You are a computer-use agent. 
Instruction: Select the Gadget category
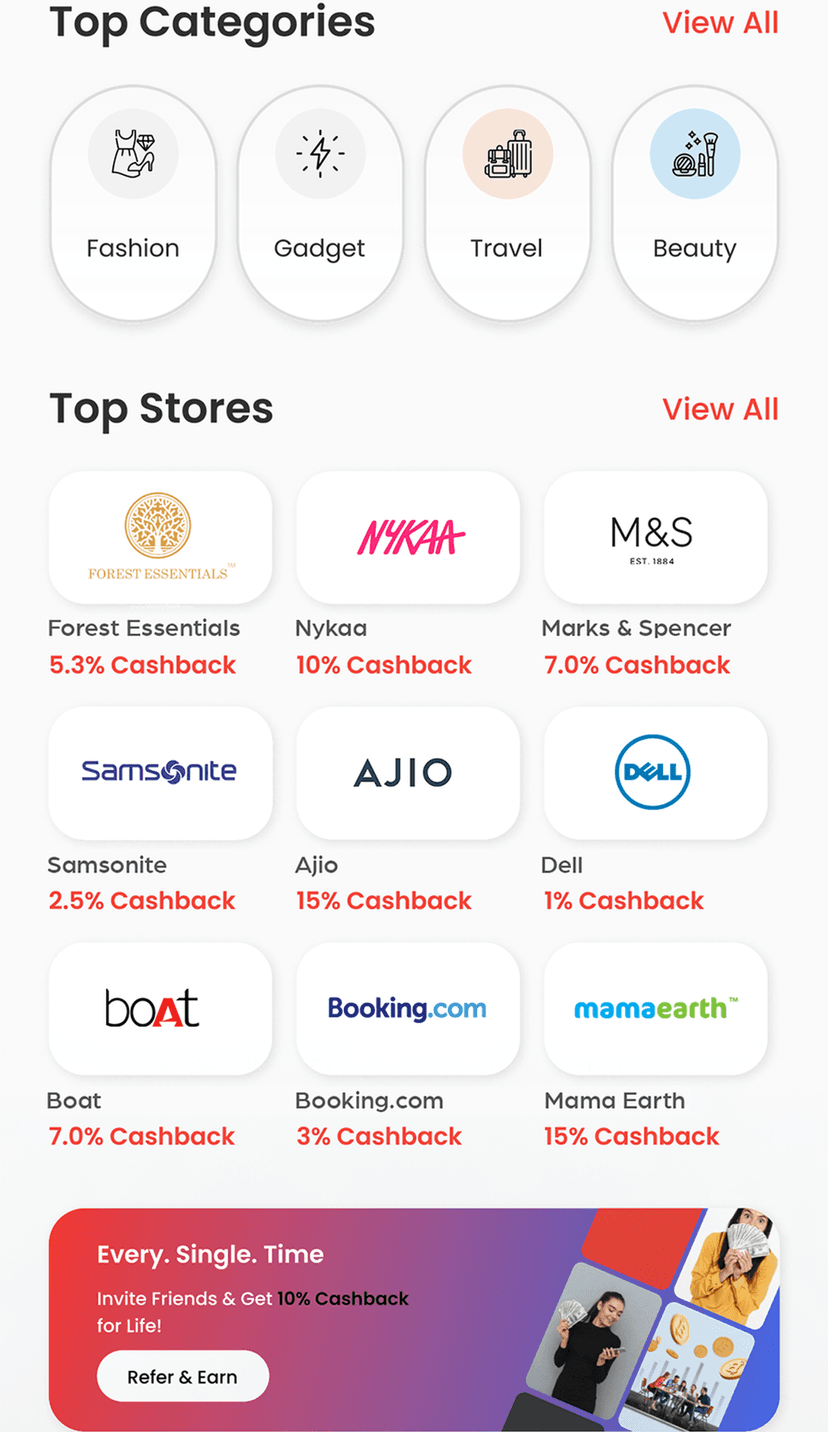click(320, 203)
